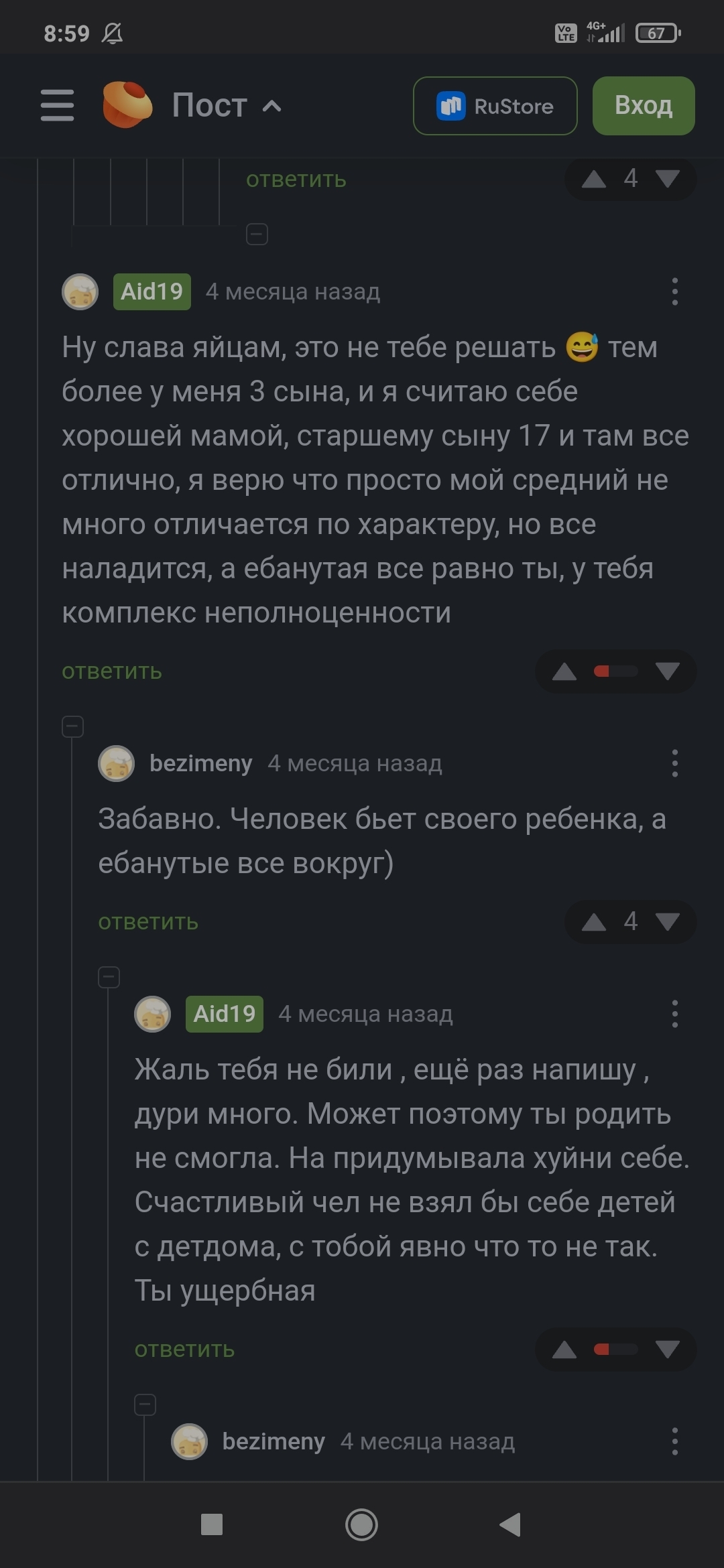Open options for Aid19's first comment
The image size is (724, 1568).
click(x=674, y=292)
